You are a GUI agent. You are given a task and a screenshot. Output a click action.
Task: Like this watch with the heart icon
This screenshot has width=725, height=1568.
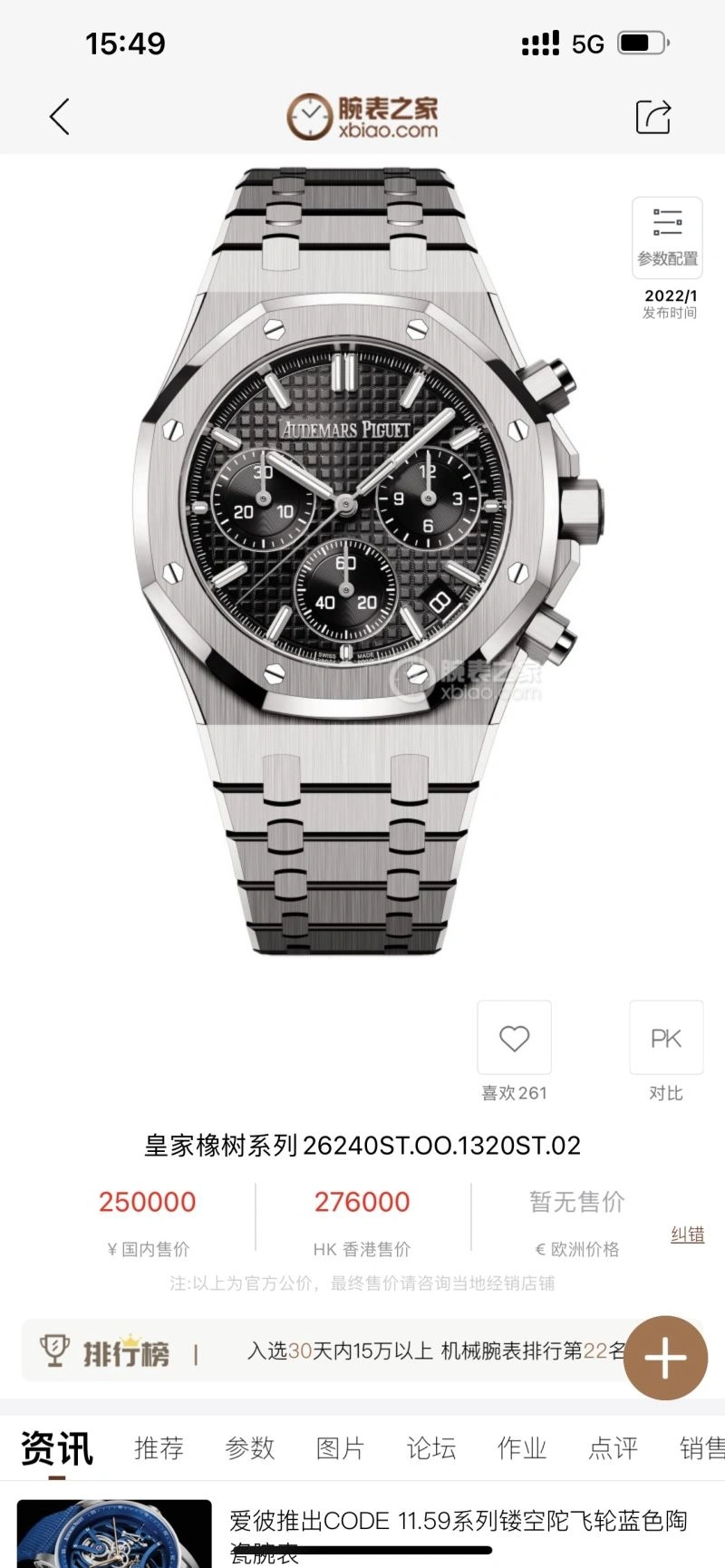click(514, 1039)
